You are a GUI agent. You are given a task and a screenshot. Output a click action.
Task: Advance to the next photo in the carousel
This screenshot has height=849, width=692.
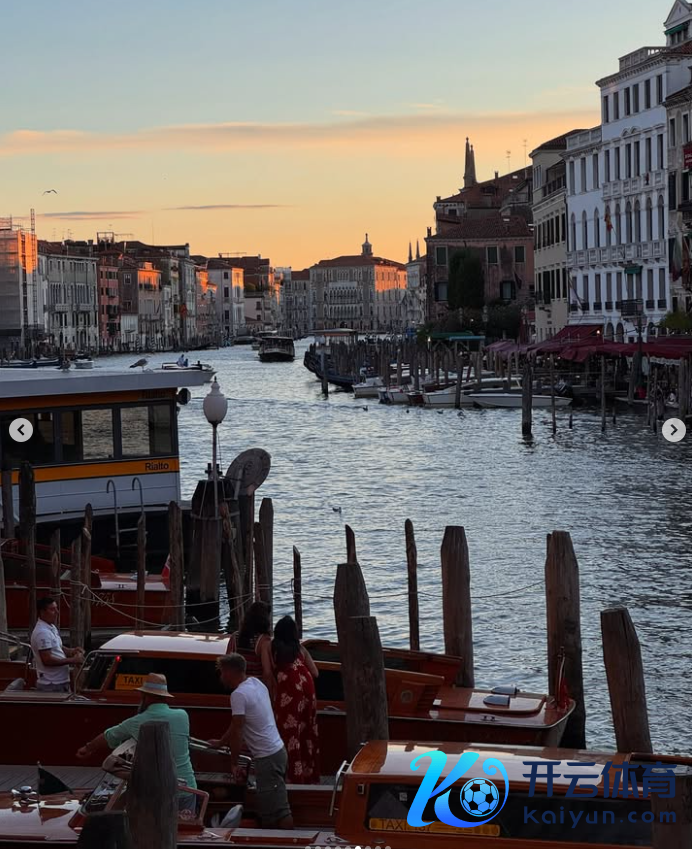673,430
